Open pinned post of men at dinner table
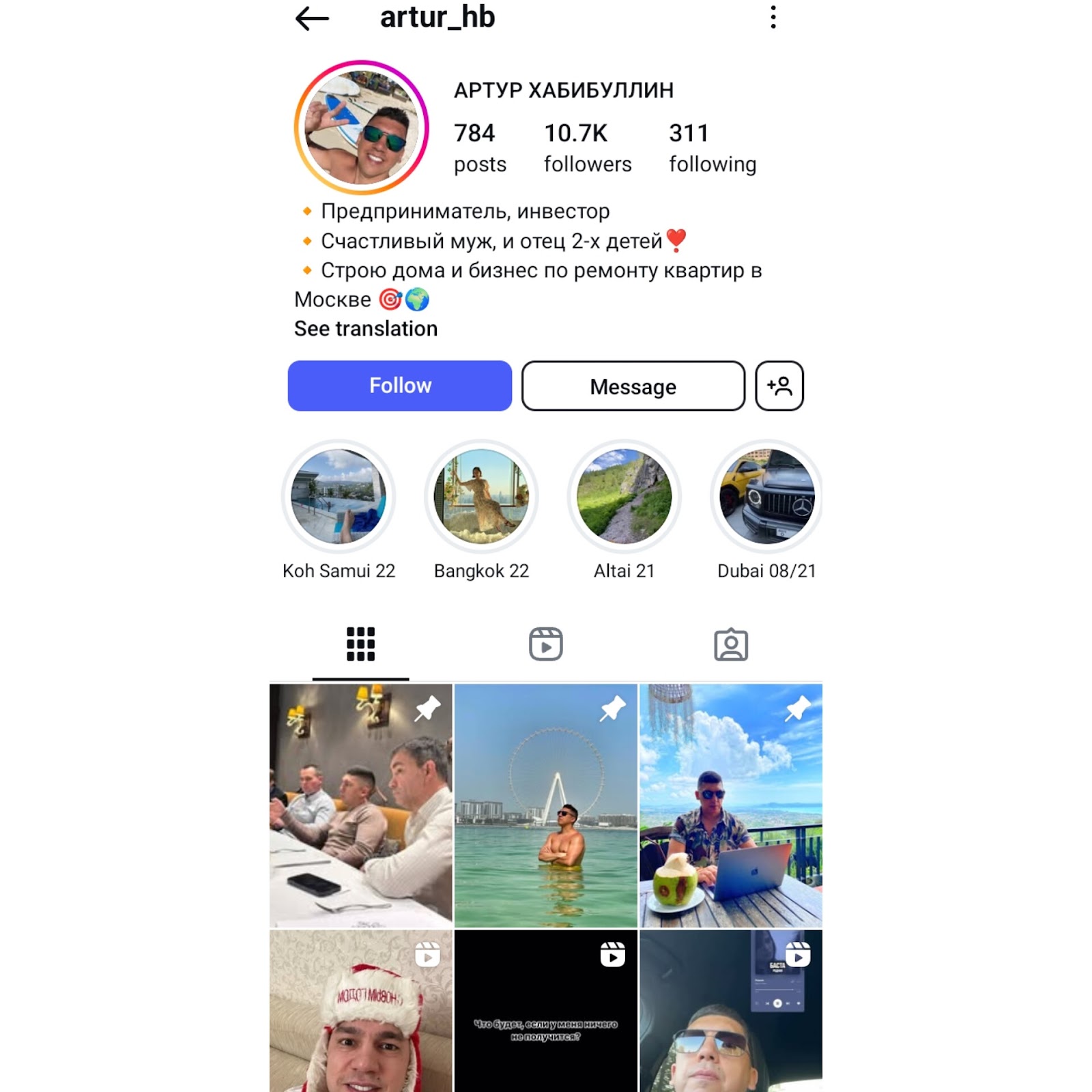 point(360,805)
